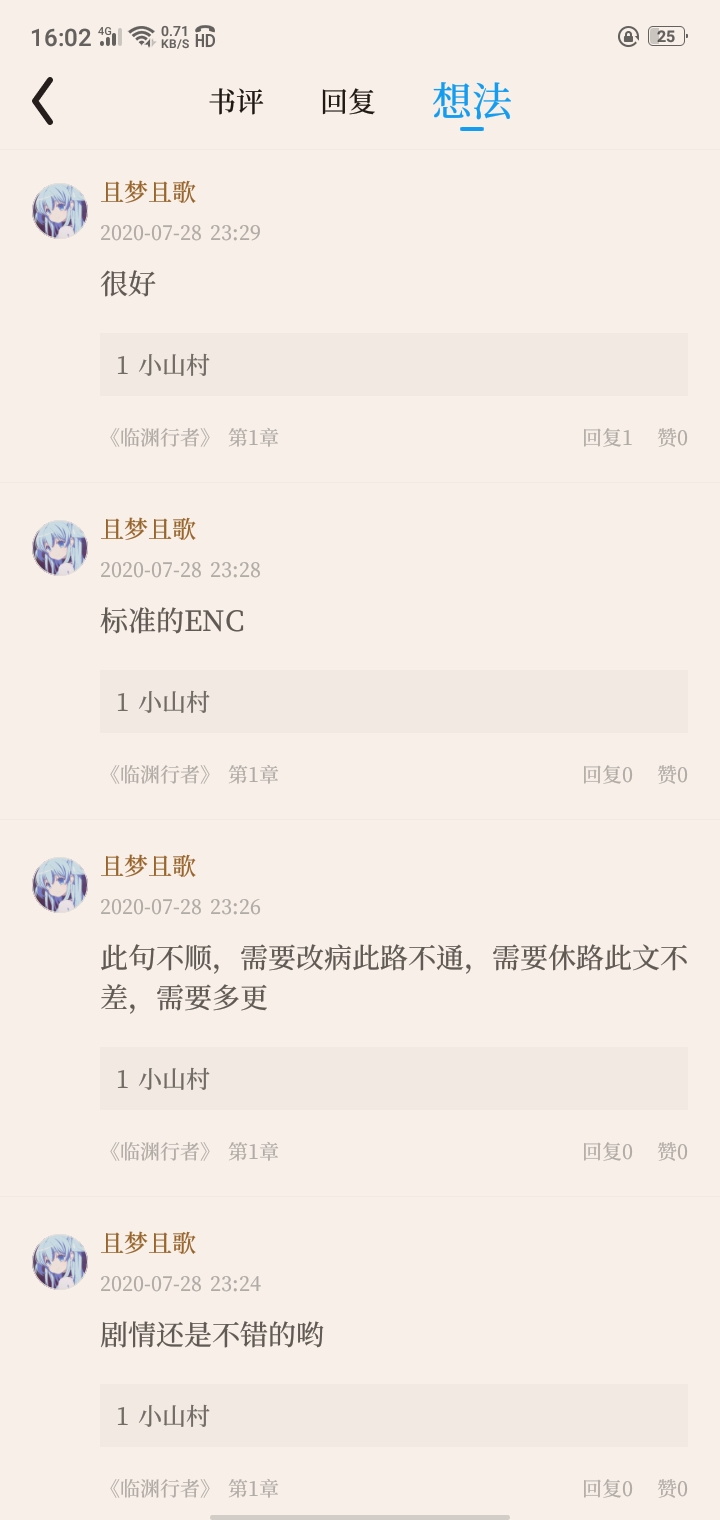Open the avatar on the 很好 post

point(60,210)
